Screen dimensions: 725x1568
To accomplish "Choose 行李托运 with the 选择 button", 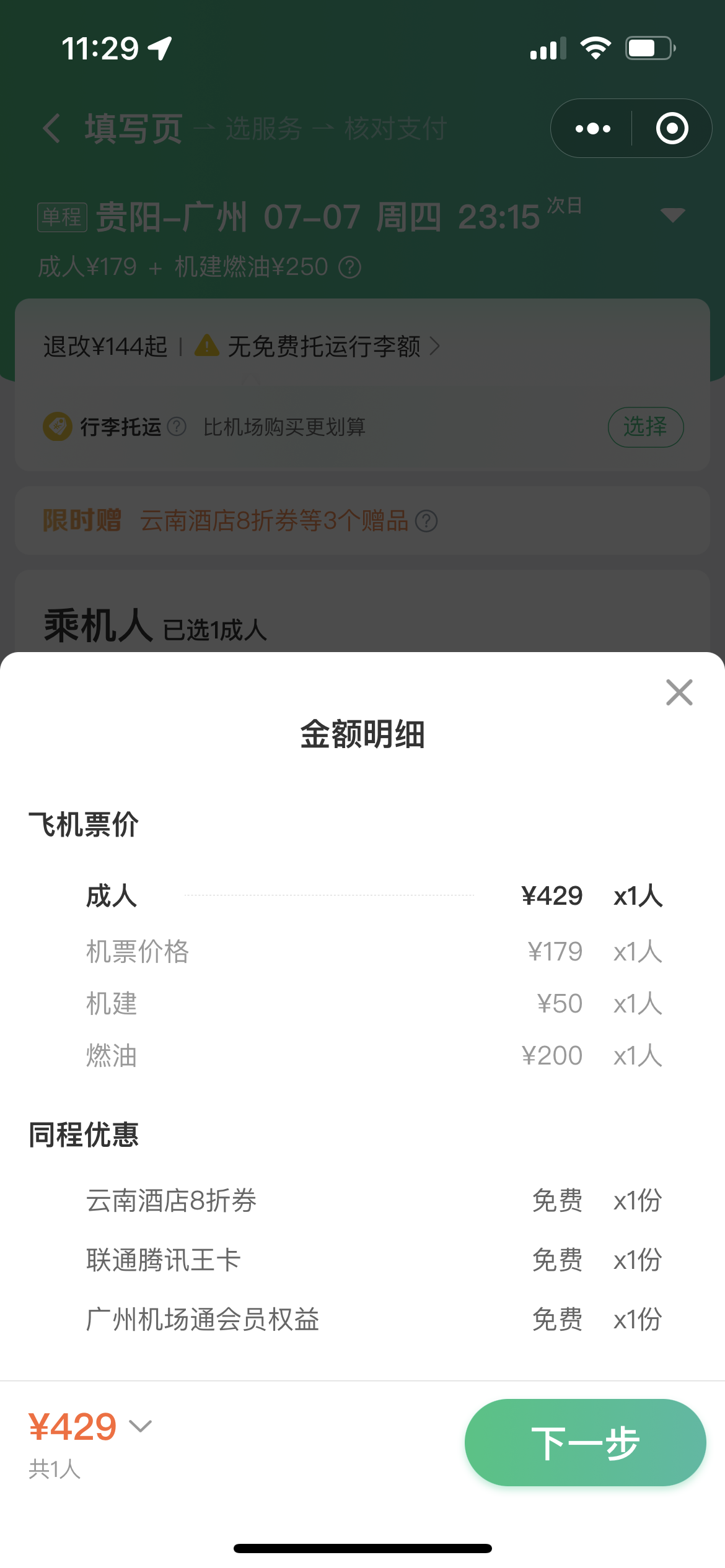I will click(645, 427).
